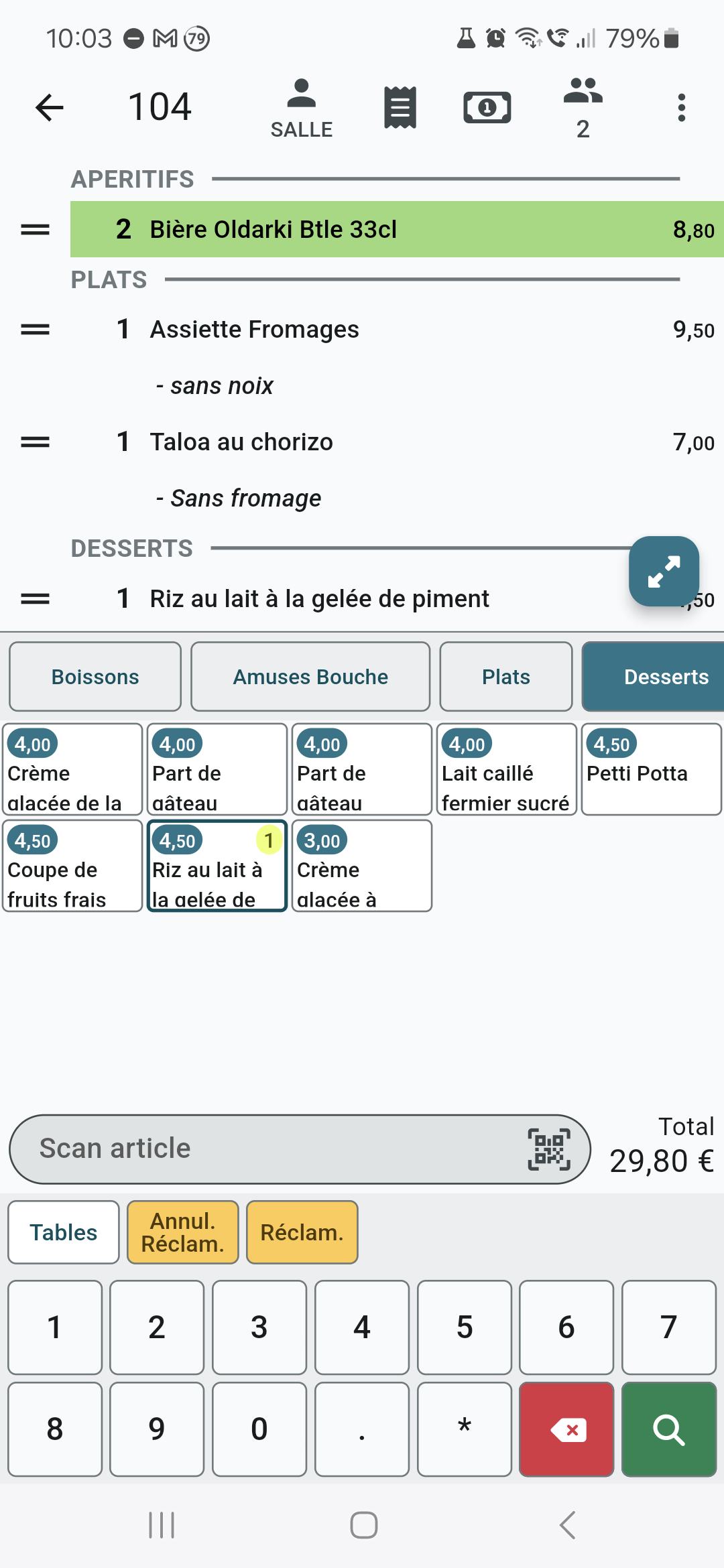The image size is (724, 1568).
Task: Select the Assiette Fromages order line
Action: [x=397, y=330]
